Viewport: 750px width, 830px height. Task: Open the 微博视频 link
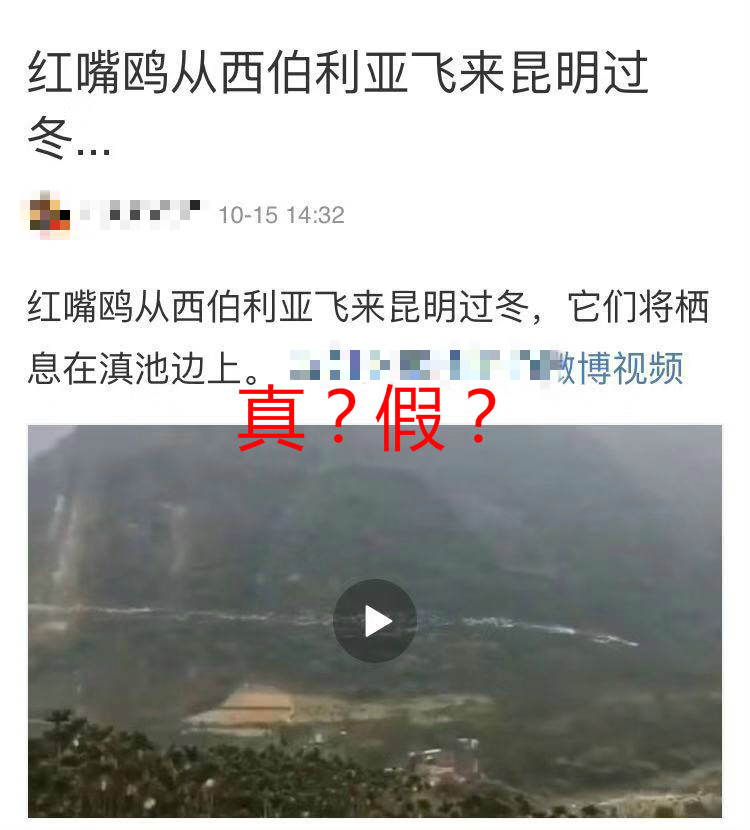(x=620, y=368)
